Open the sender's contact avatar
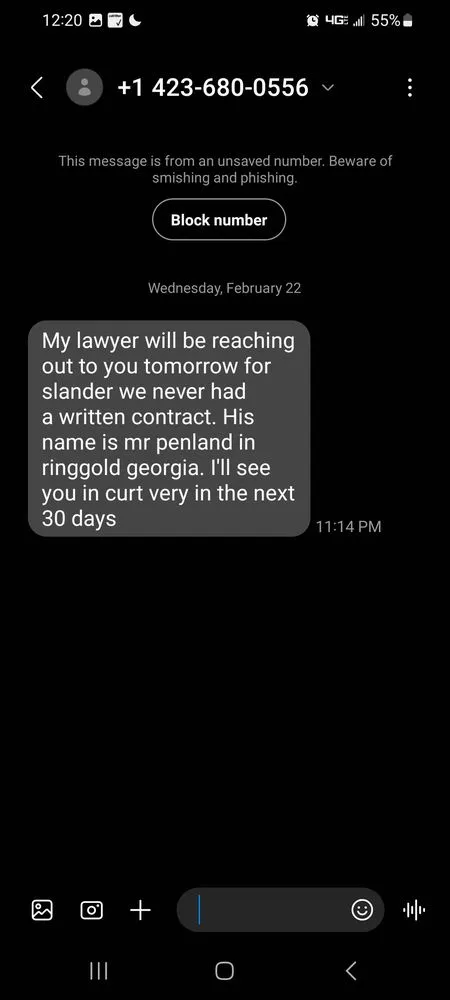This screenshot has width=450, height=1000. (x=84, y=87)
